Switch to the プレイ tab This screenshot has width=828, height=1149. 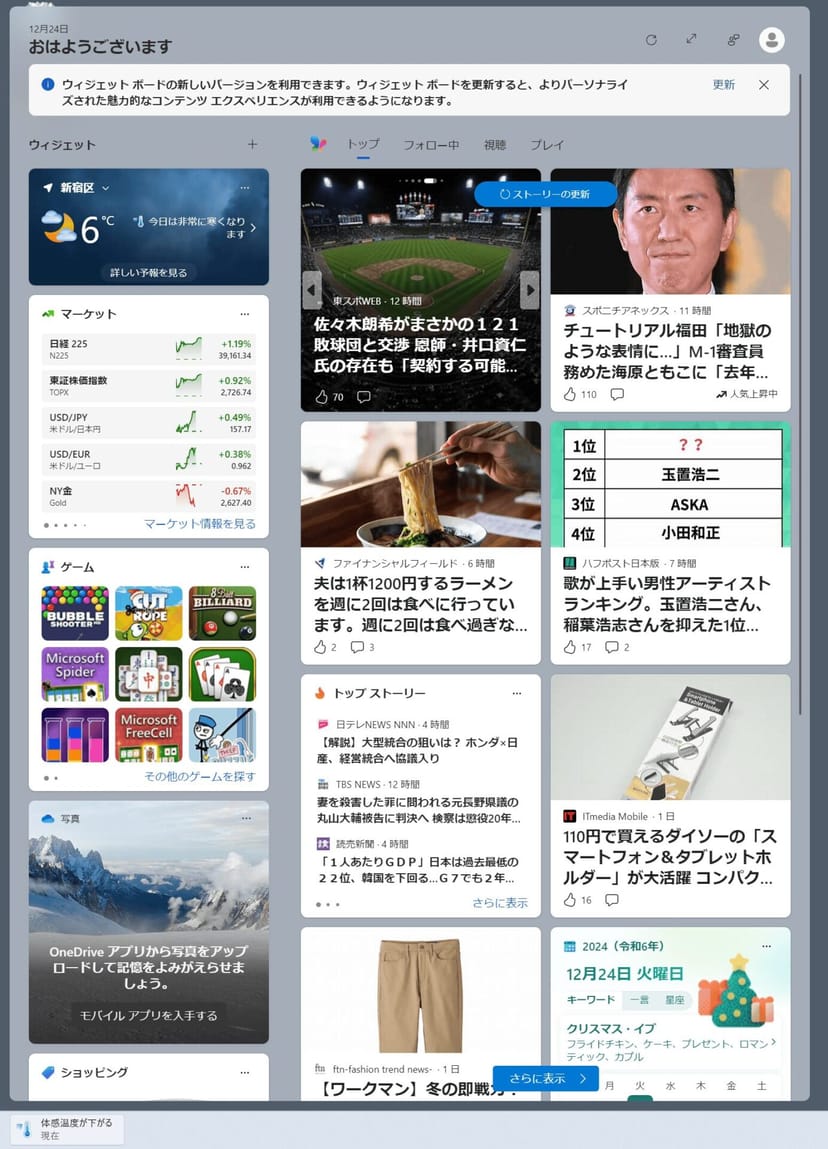pyautogui.click(x=547, y=145)
